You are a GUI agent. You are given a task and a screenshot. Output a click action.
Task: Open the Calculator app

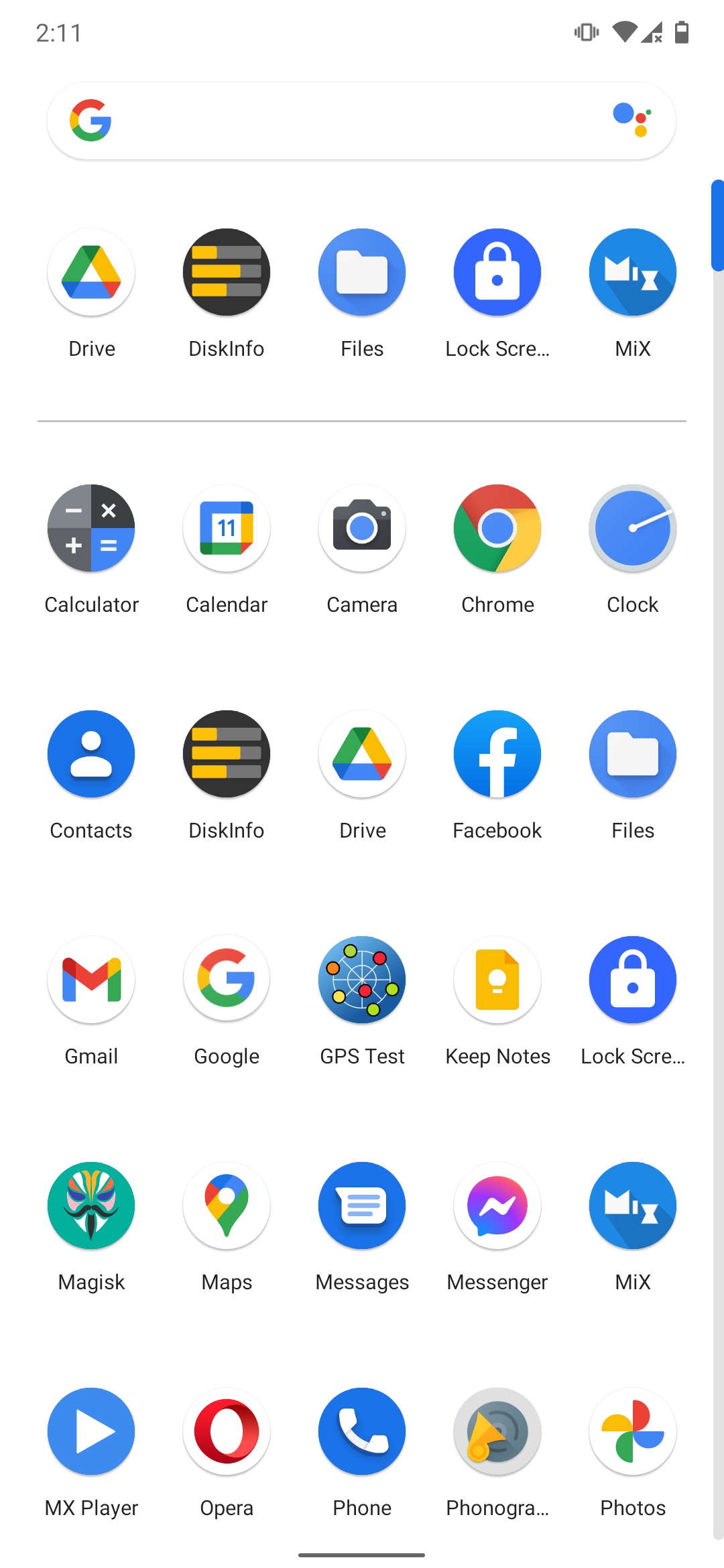click(91, 529)
